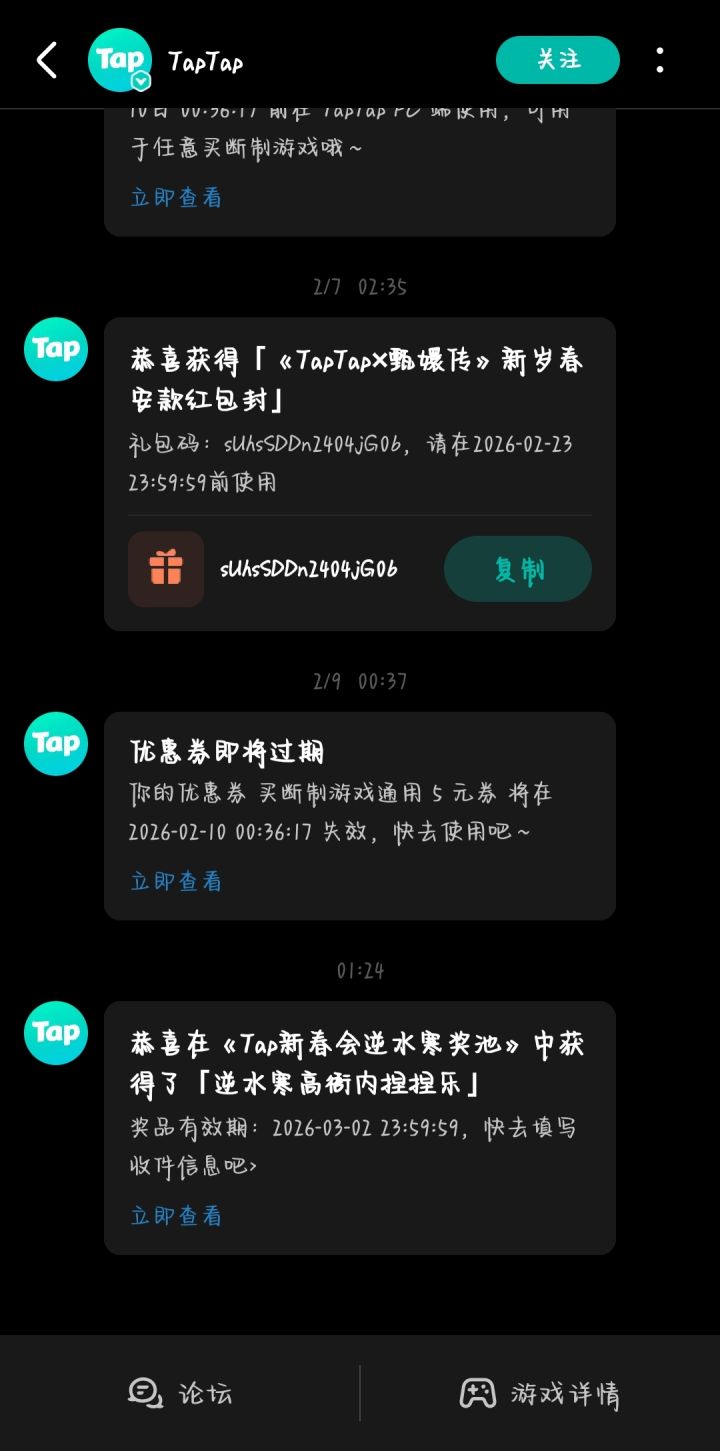Open 立即查看 link in the 逆水寒 prize message
This screenshot has width=720, height=1451.
click(x=175, y=1215)
